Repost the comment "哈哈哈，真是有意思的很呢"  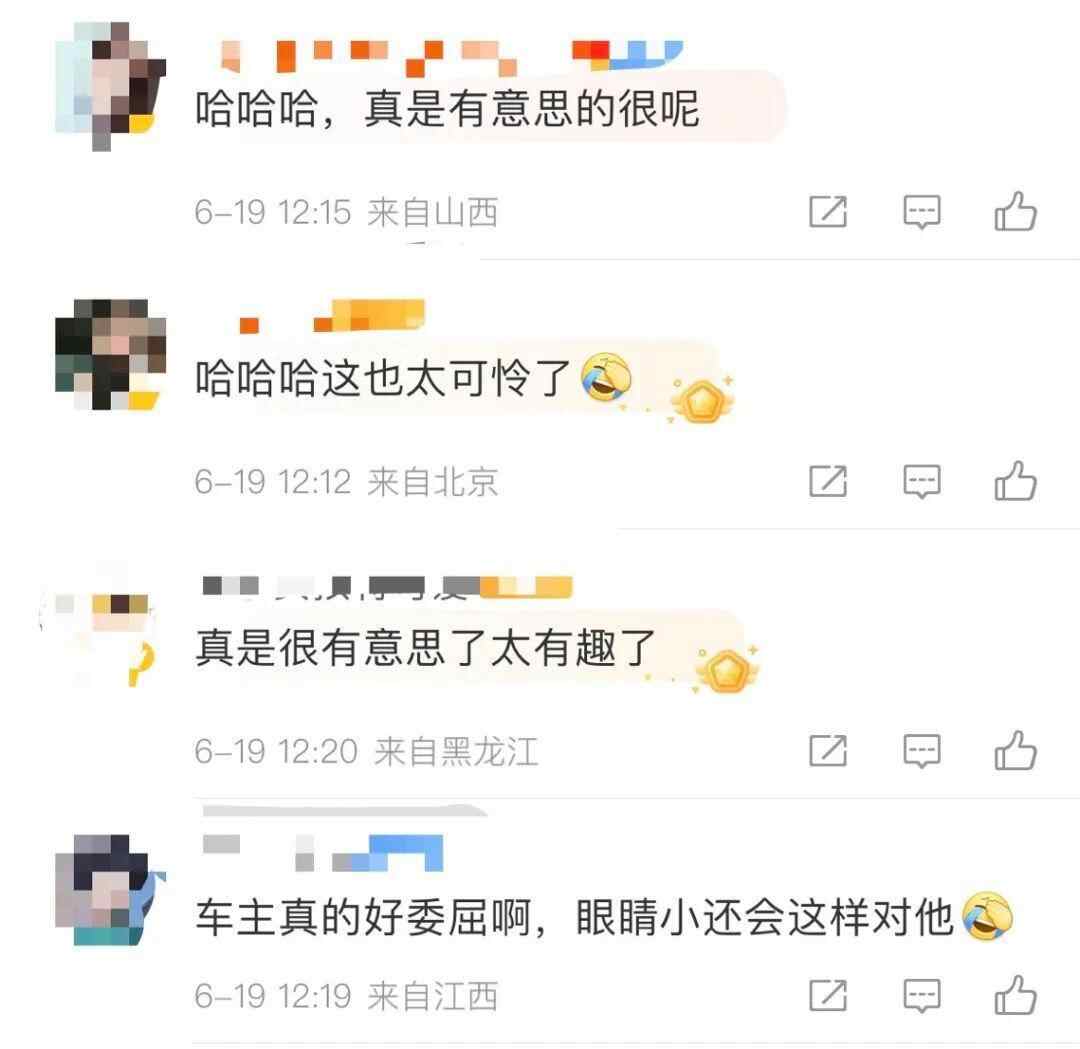click(828, 212)
